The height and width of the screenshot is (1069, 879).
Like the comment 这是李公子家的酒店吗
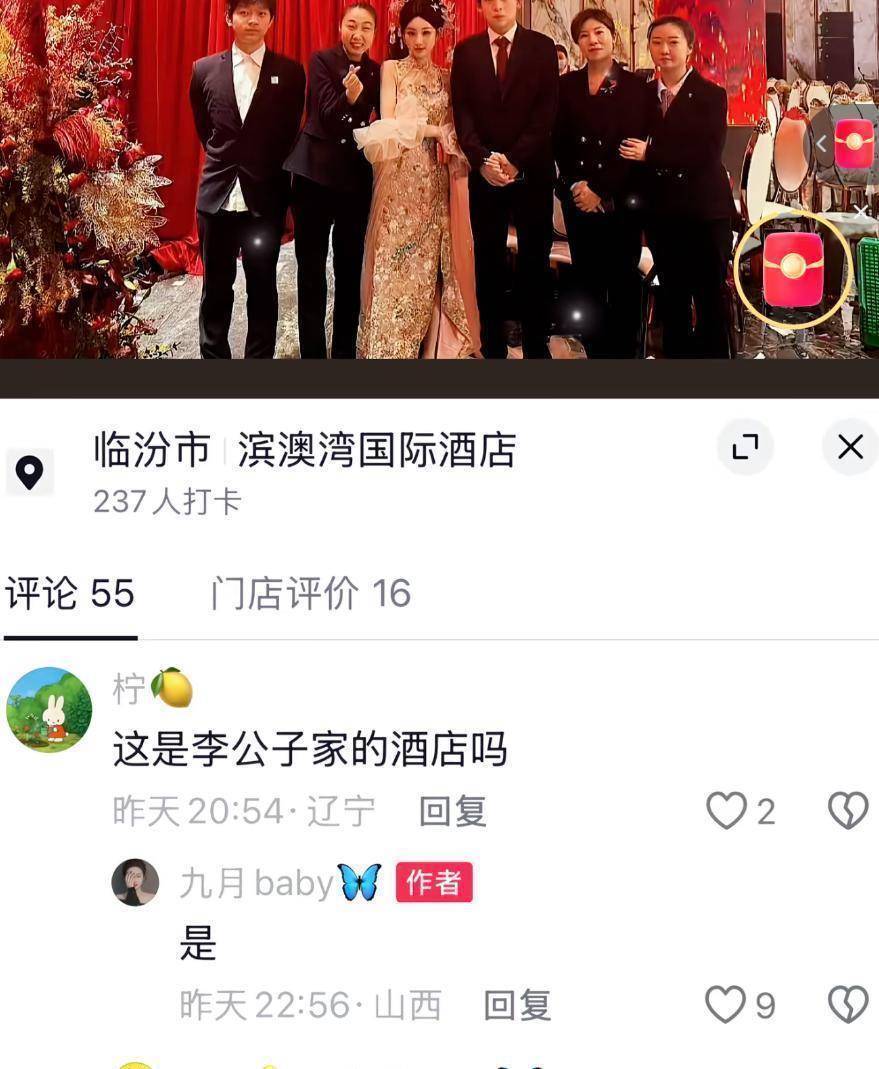click(727, 811)
